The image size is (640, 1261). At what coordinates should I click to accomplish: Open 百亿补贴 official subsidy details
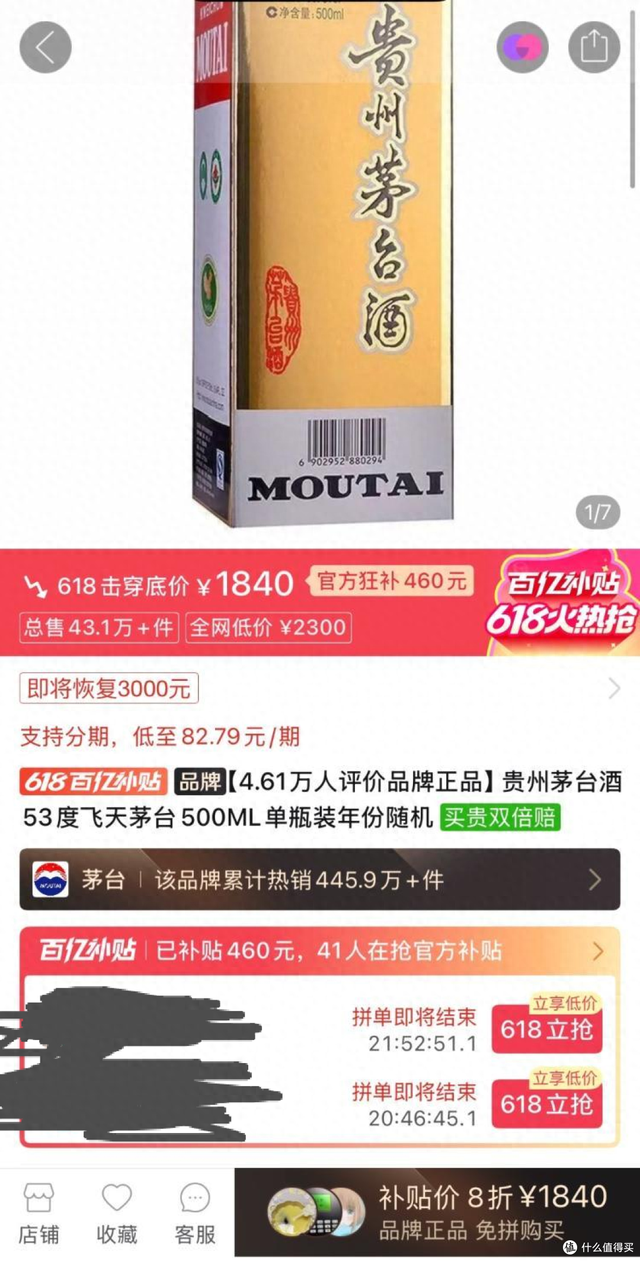point(320,950)
